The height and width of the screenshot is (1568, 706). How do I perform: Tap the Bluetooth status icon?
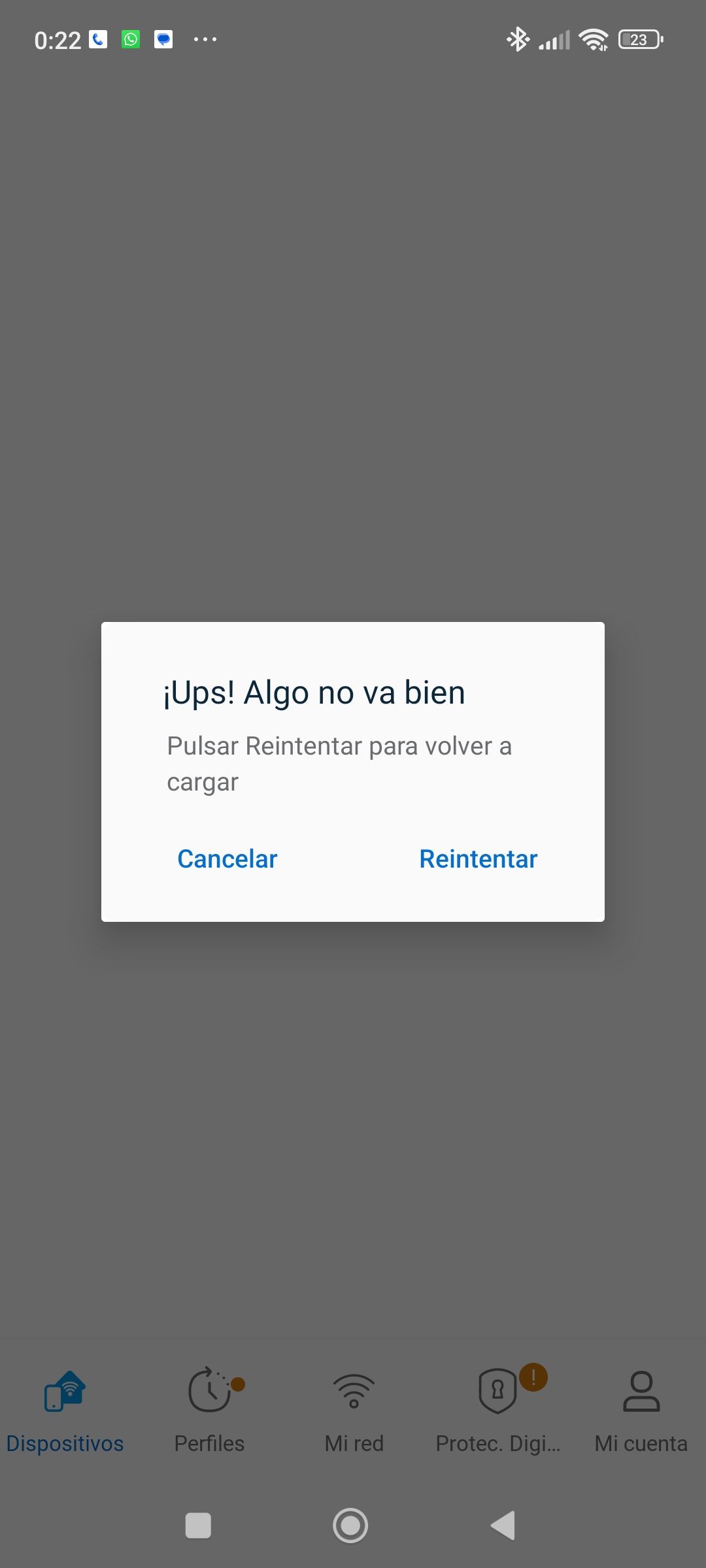click(x=516, y=39)
